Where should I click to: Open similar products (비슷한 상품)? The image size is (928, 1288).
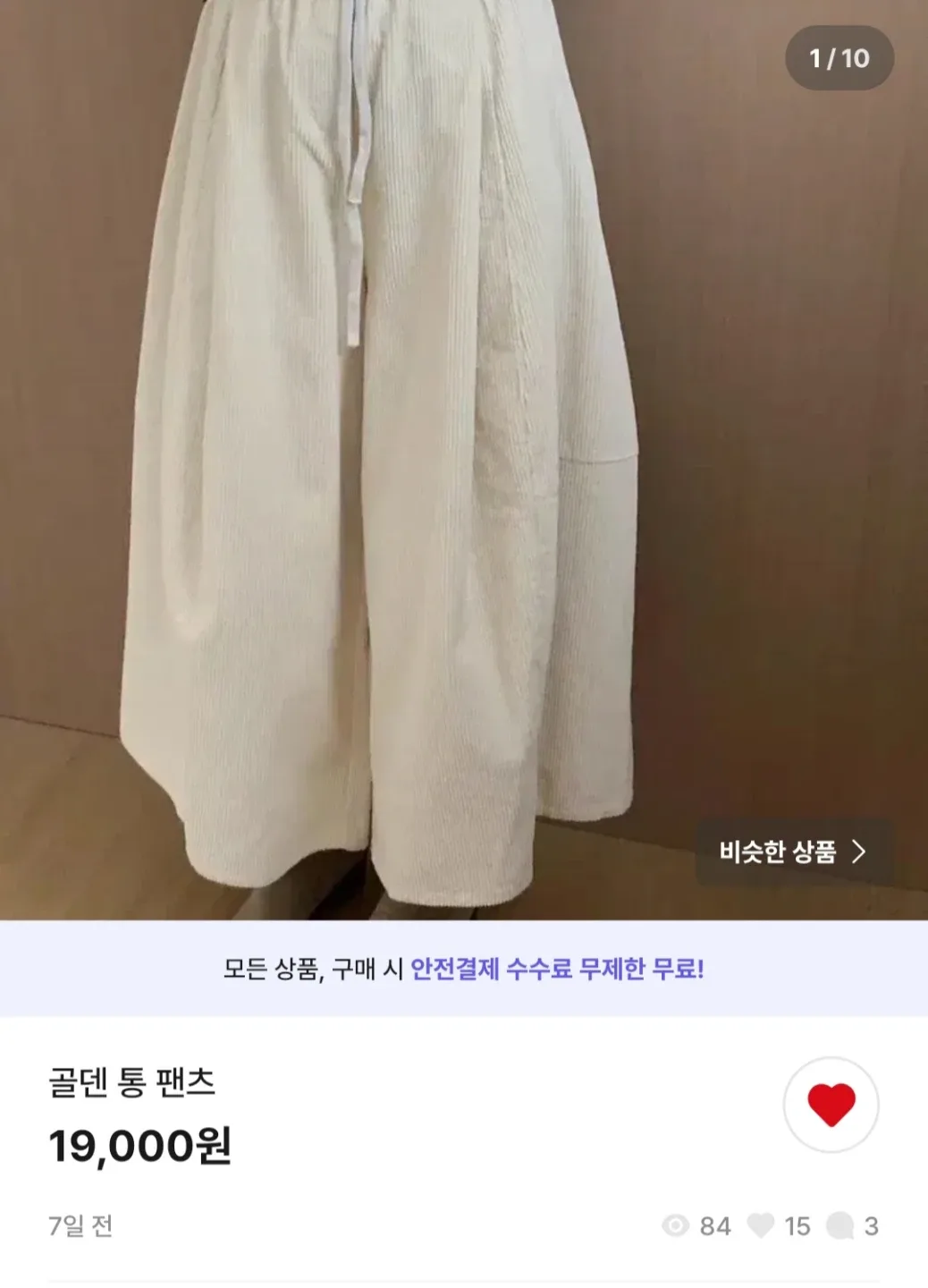coord(793,852)
